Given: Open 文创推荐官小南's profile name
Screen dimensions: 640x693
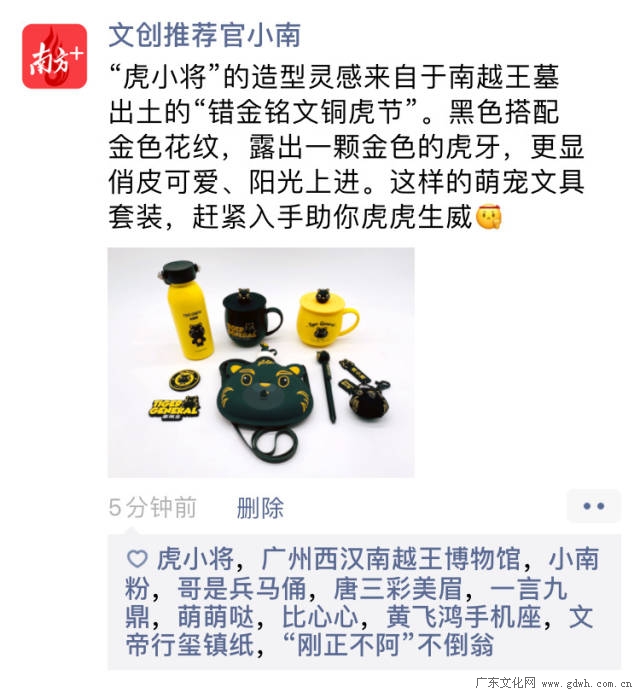Looking at the screenshot, I should [204, 35].
